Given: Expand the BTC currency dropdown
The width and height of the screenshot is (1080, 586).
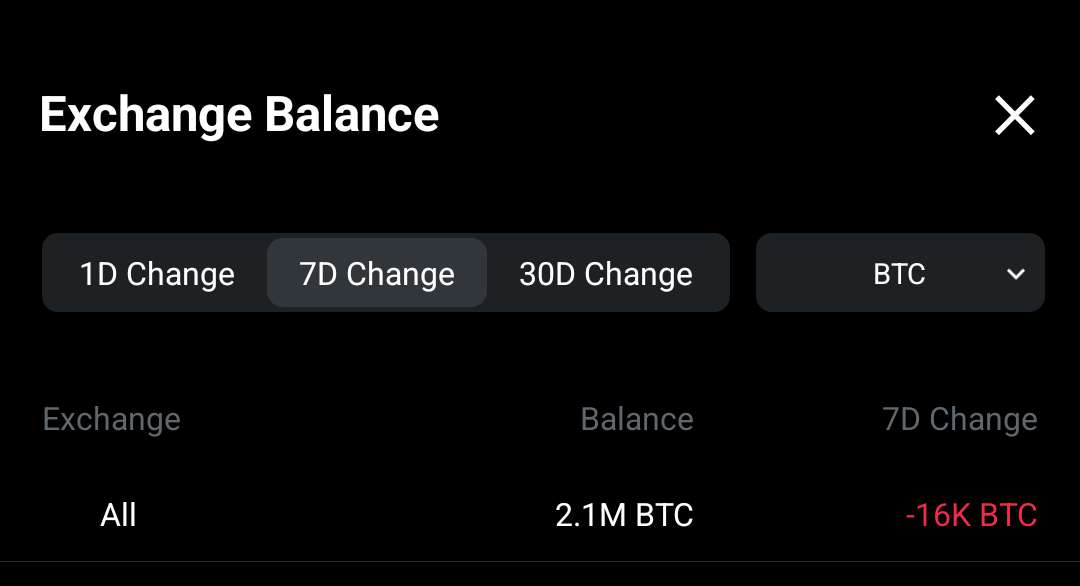Looking at the screenshot, I should (900, 273).
